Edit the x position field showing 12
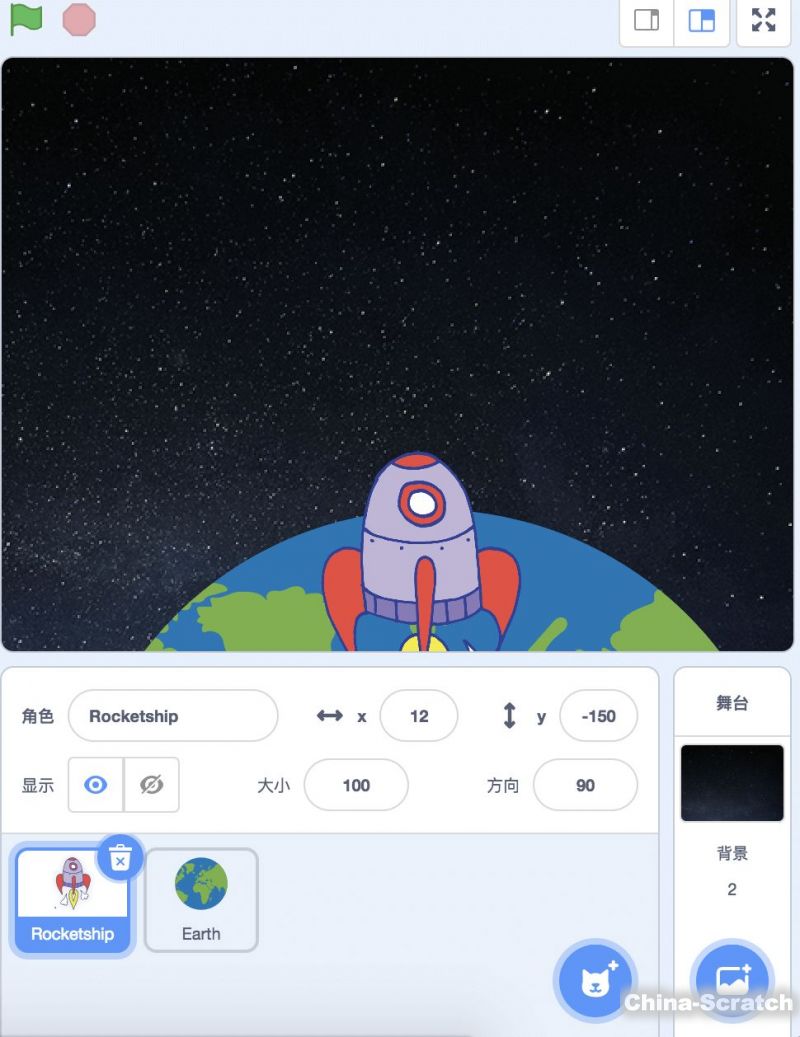 tap(419, 716)
